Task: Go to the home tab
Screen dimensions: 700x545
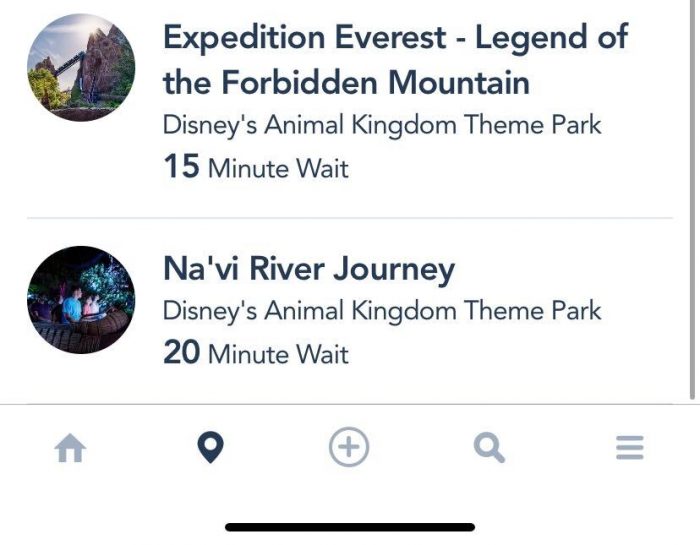Action: point(70,450)
